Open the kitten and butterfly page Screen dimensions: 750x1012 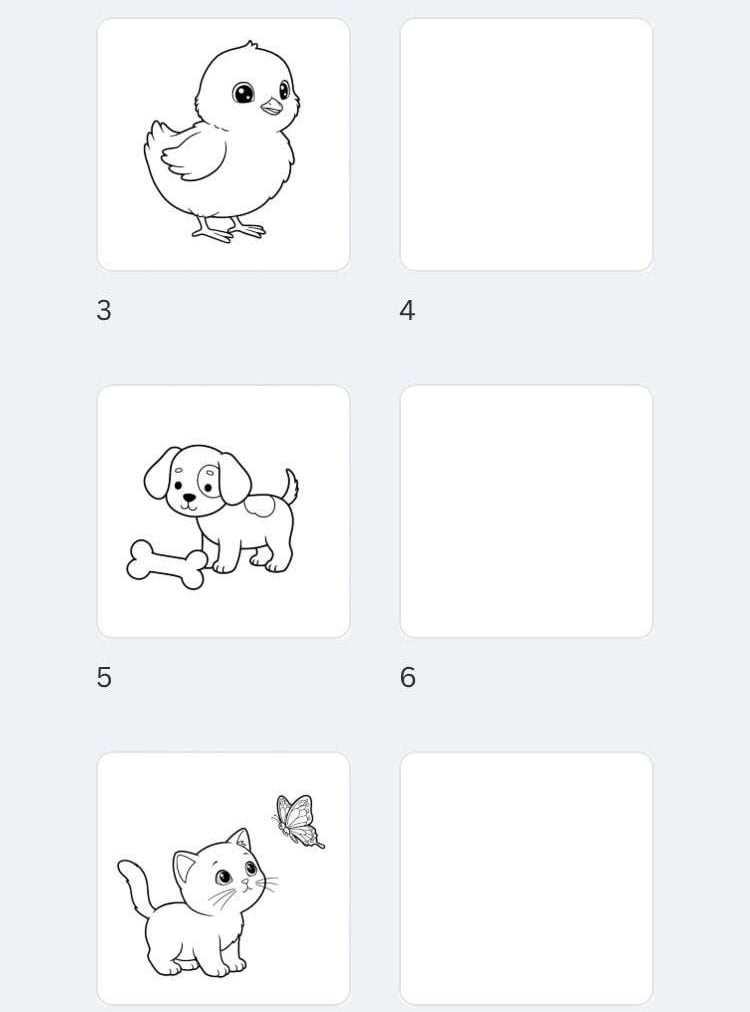(x=223, y=878)
